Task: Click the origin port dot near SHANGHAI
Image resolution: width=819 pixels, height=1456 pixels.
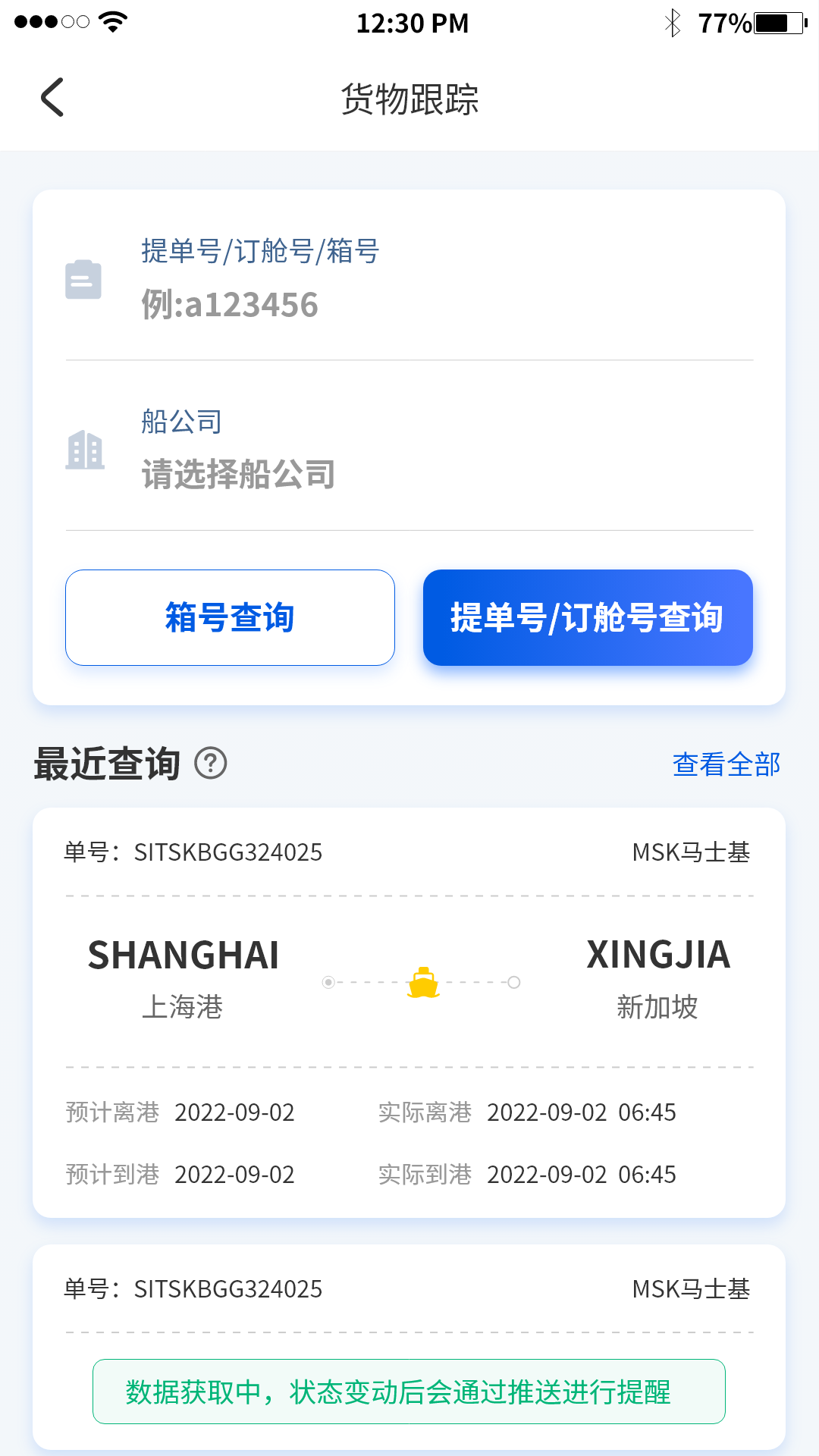Action: (328, 981)
